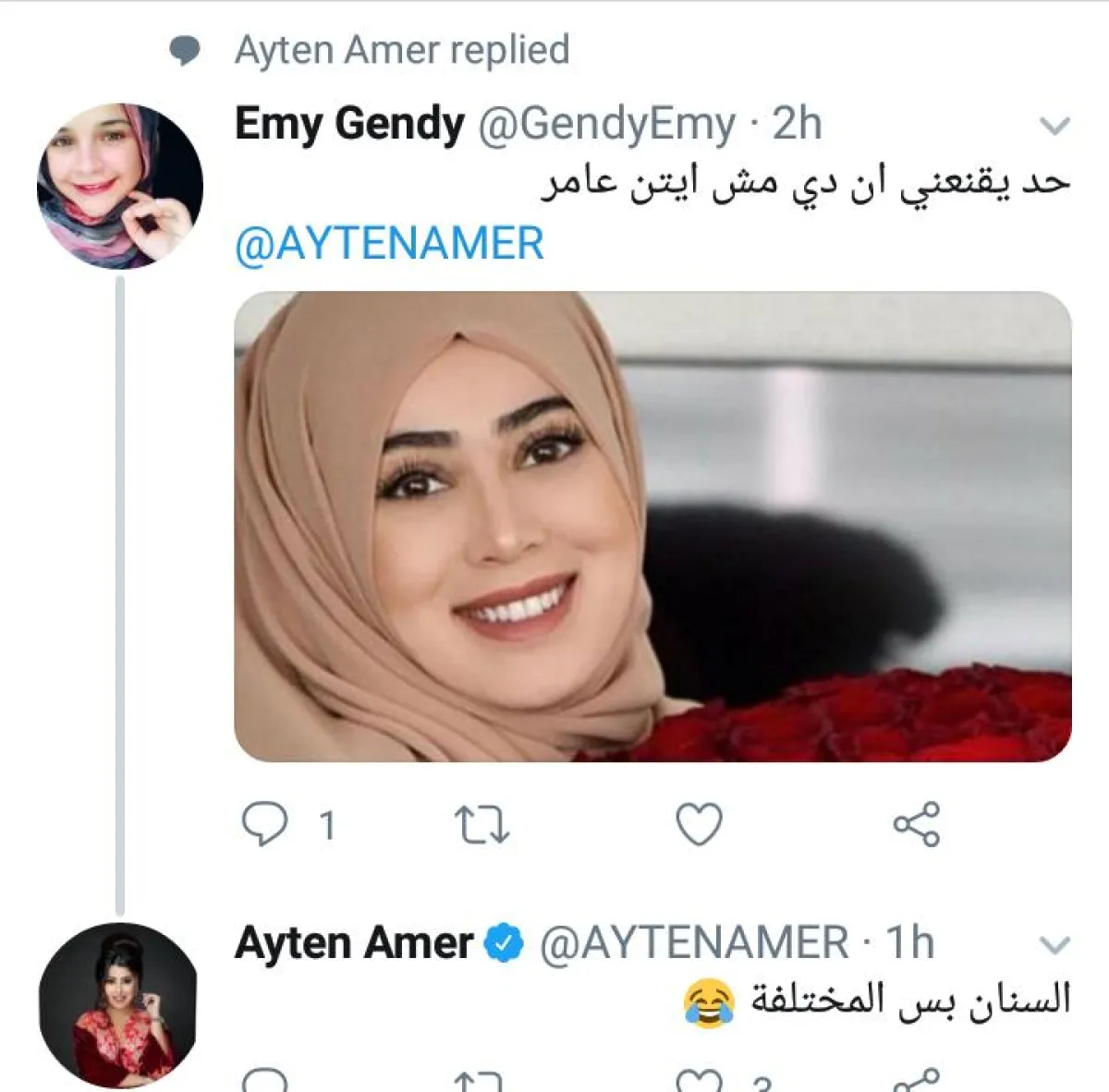Open Emy Gendy's profile picture
The width and height of the screenshot is (1109, 1092).
119,186
